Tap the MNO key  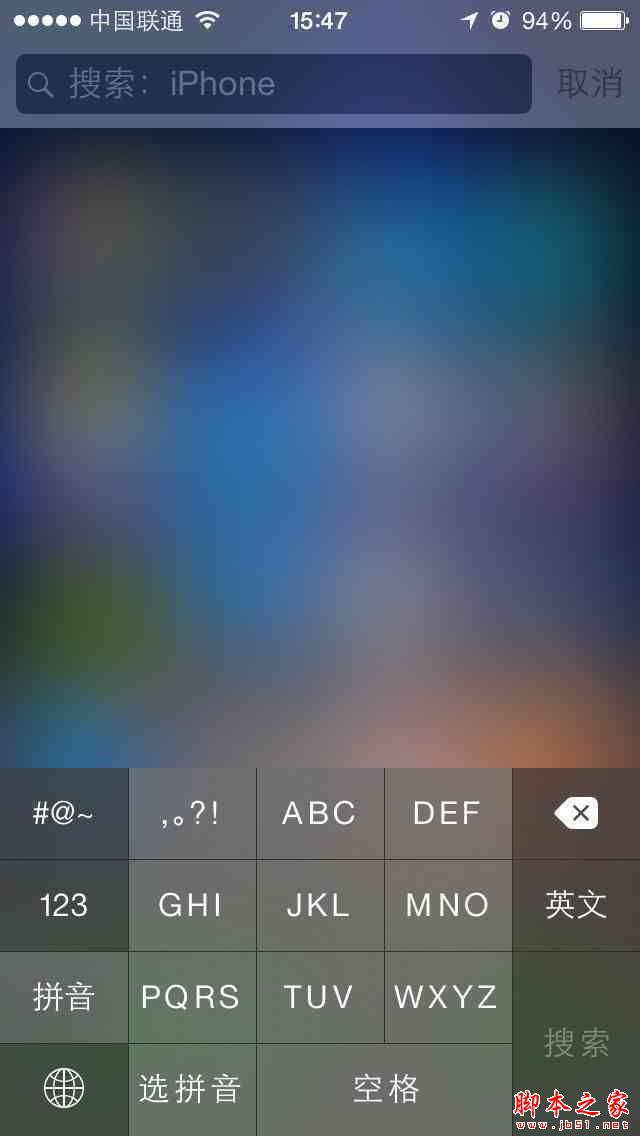tap(448, 905)
